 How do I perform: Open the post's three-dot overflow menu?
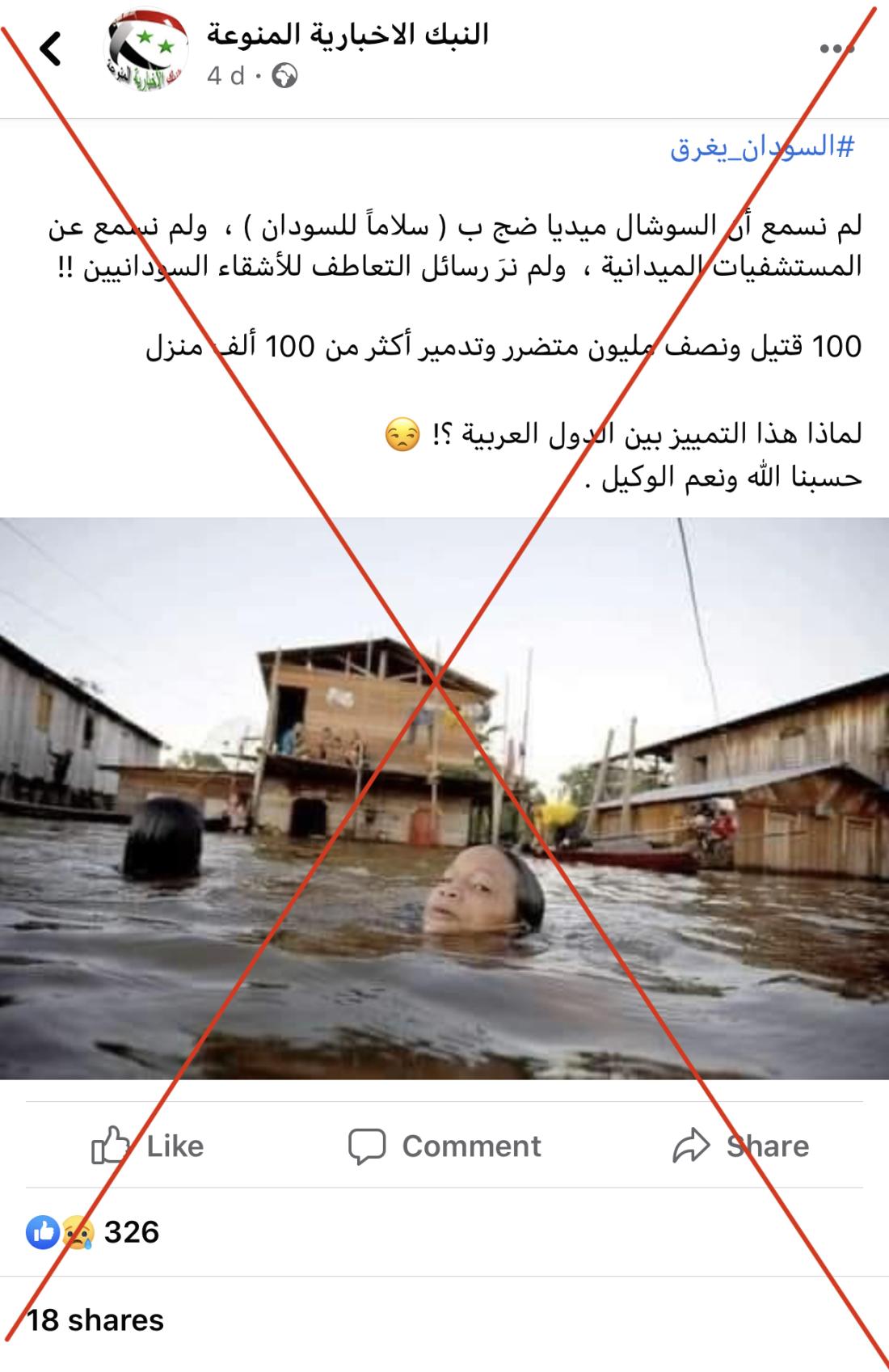pos(836,49)
